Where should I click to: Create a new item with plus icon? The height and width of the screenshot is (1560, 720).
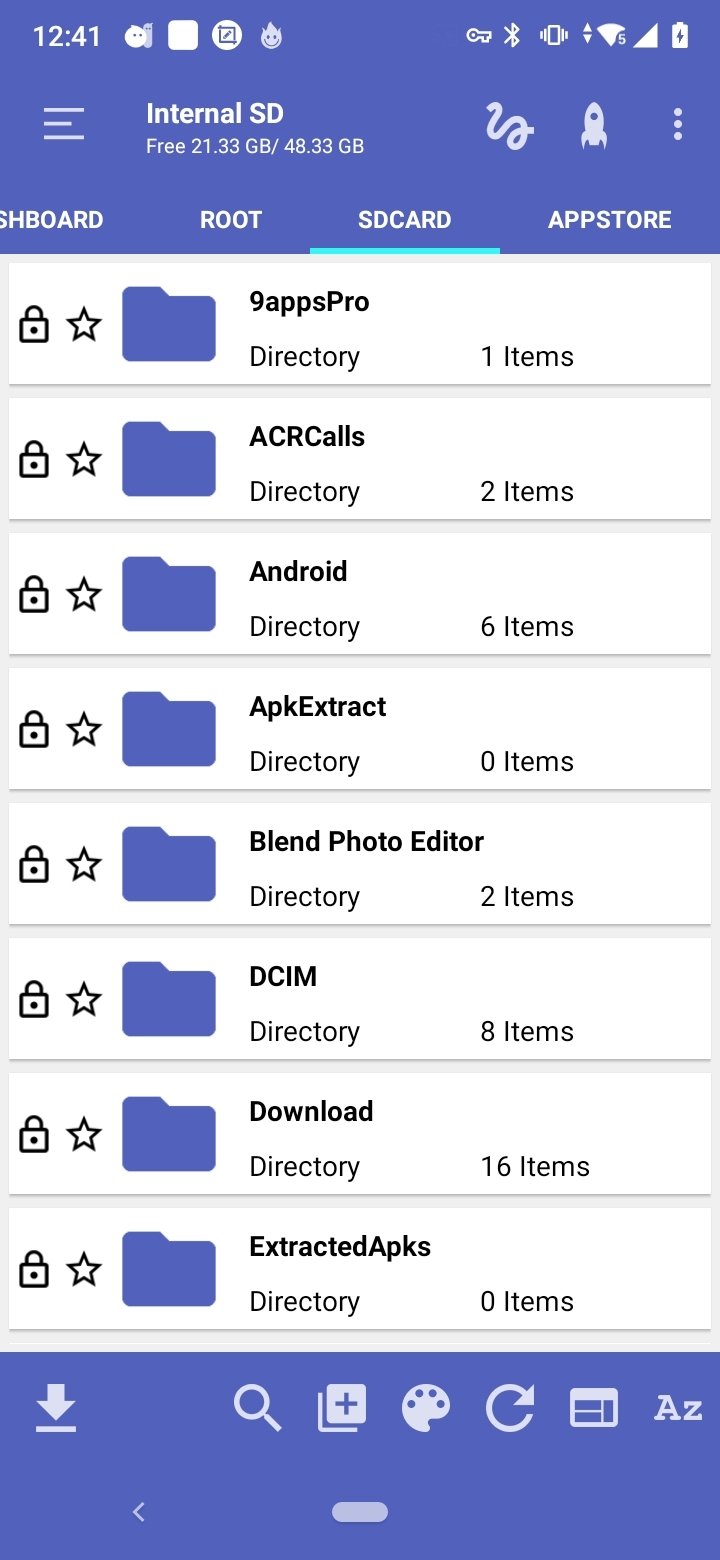[x=342, y=1408]
